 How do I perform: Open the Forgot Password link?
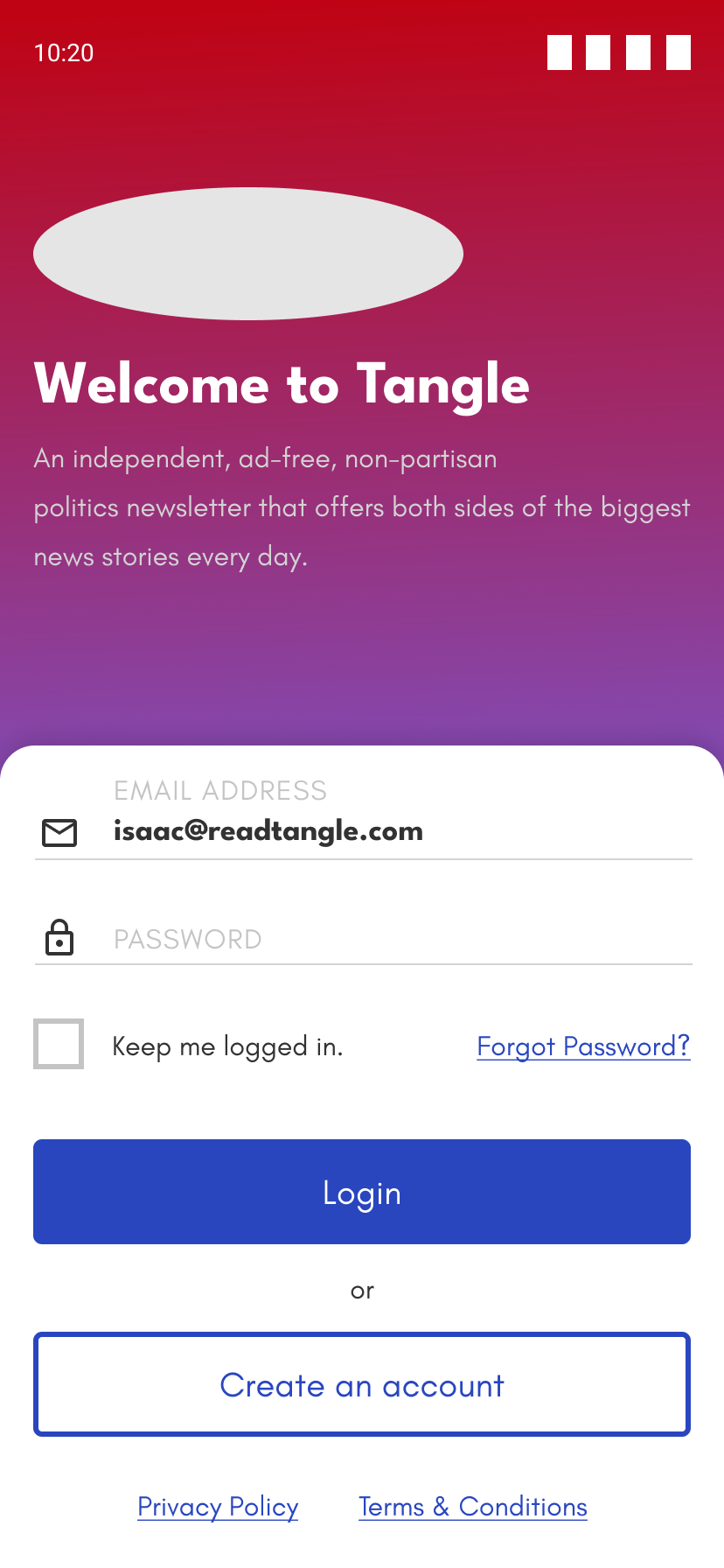[583, 1046]
